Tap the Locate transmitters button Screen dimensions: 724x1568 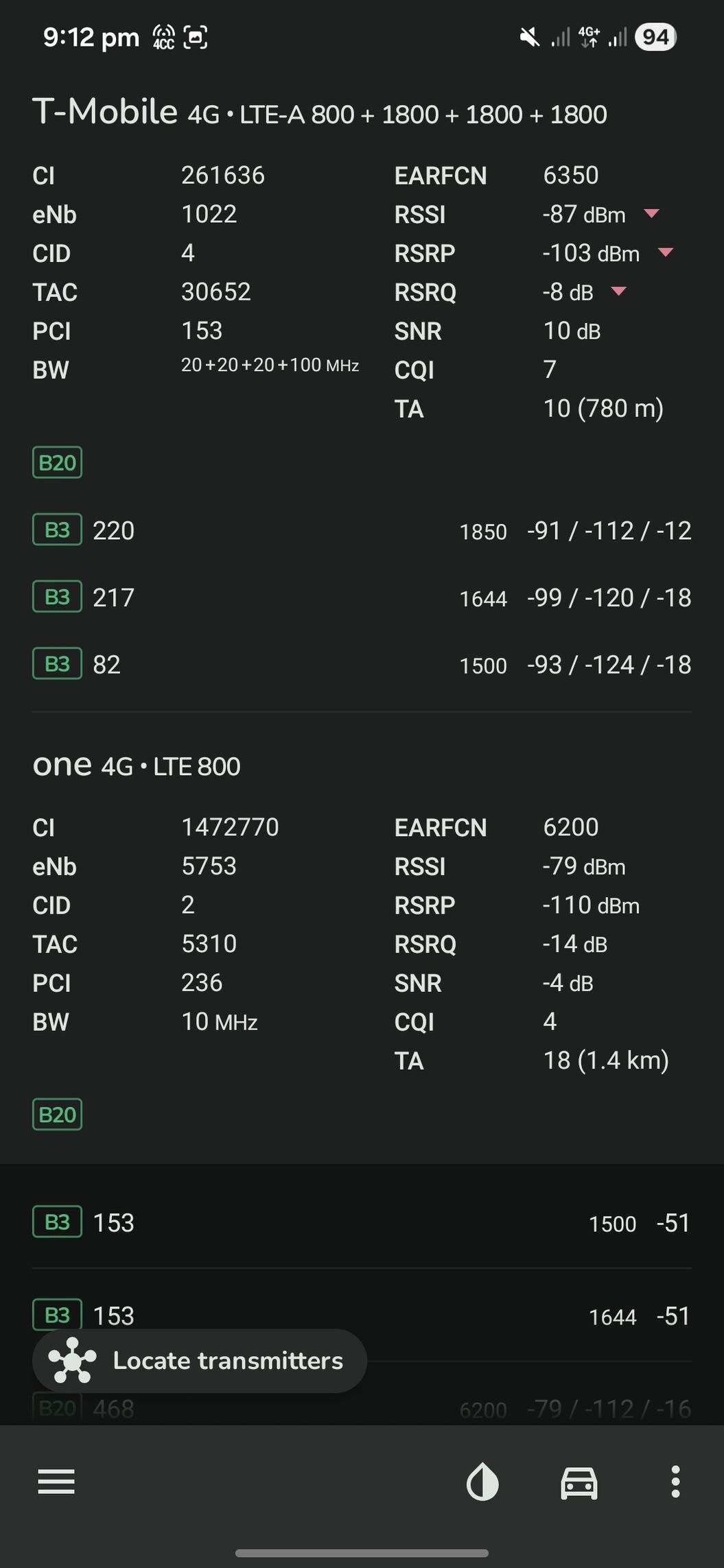coord(200,1360)
